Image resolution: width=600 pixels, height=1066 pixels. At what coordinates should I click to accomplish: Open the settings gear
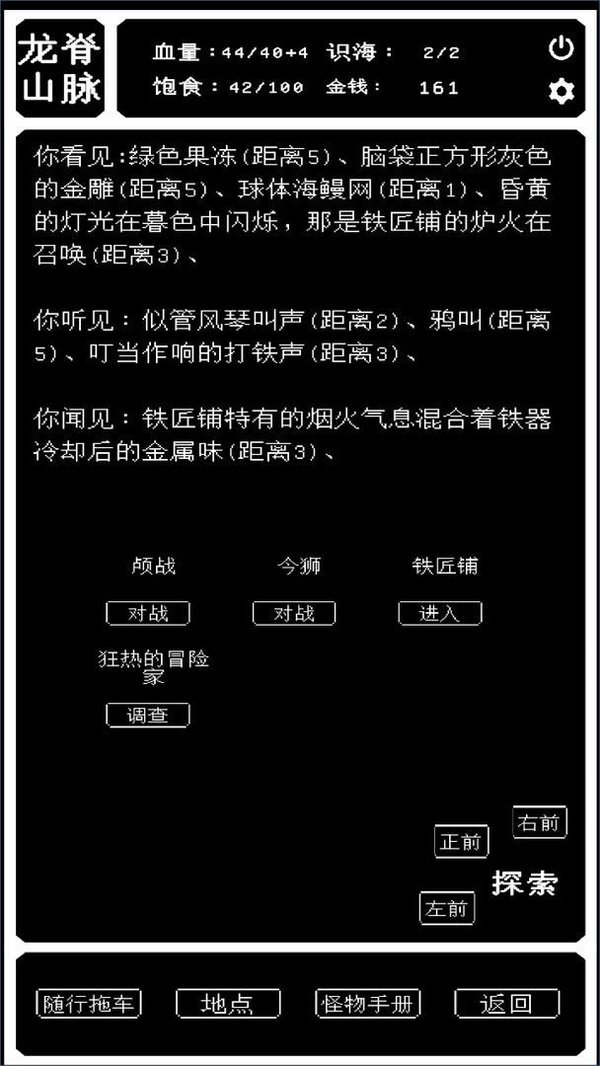tap(562, 92)
